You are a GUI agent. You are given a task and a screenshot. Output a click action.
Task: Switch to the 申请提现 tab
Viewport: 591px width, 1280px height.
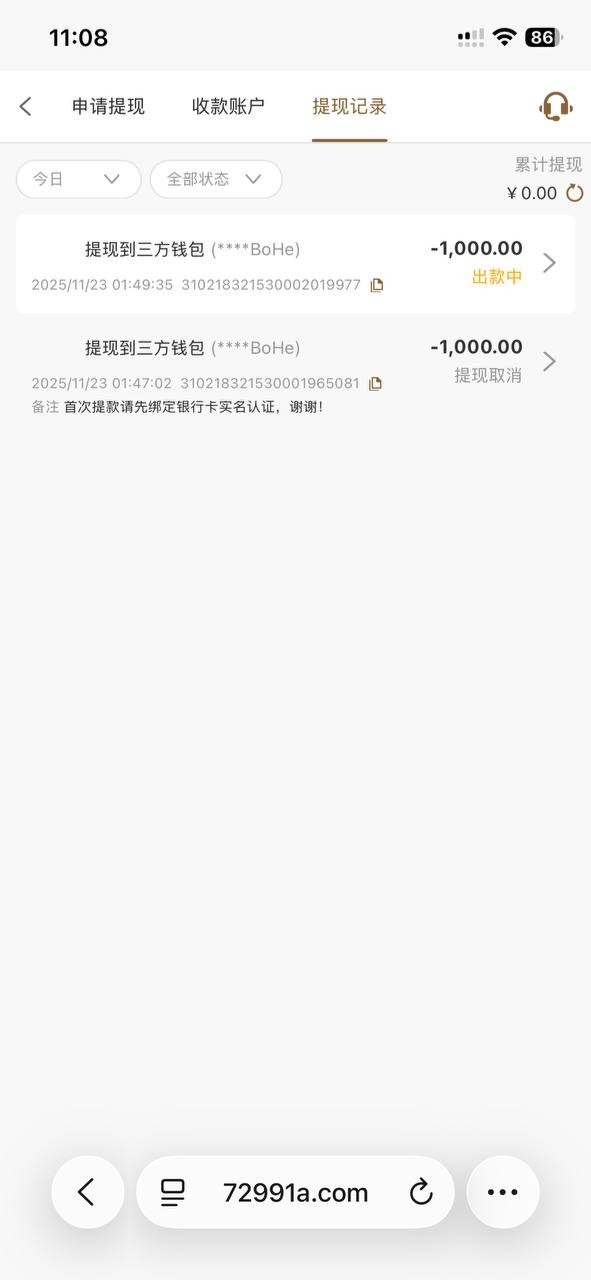click(108, 106)
